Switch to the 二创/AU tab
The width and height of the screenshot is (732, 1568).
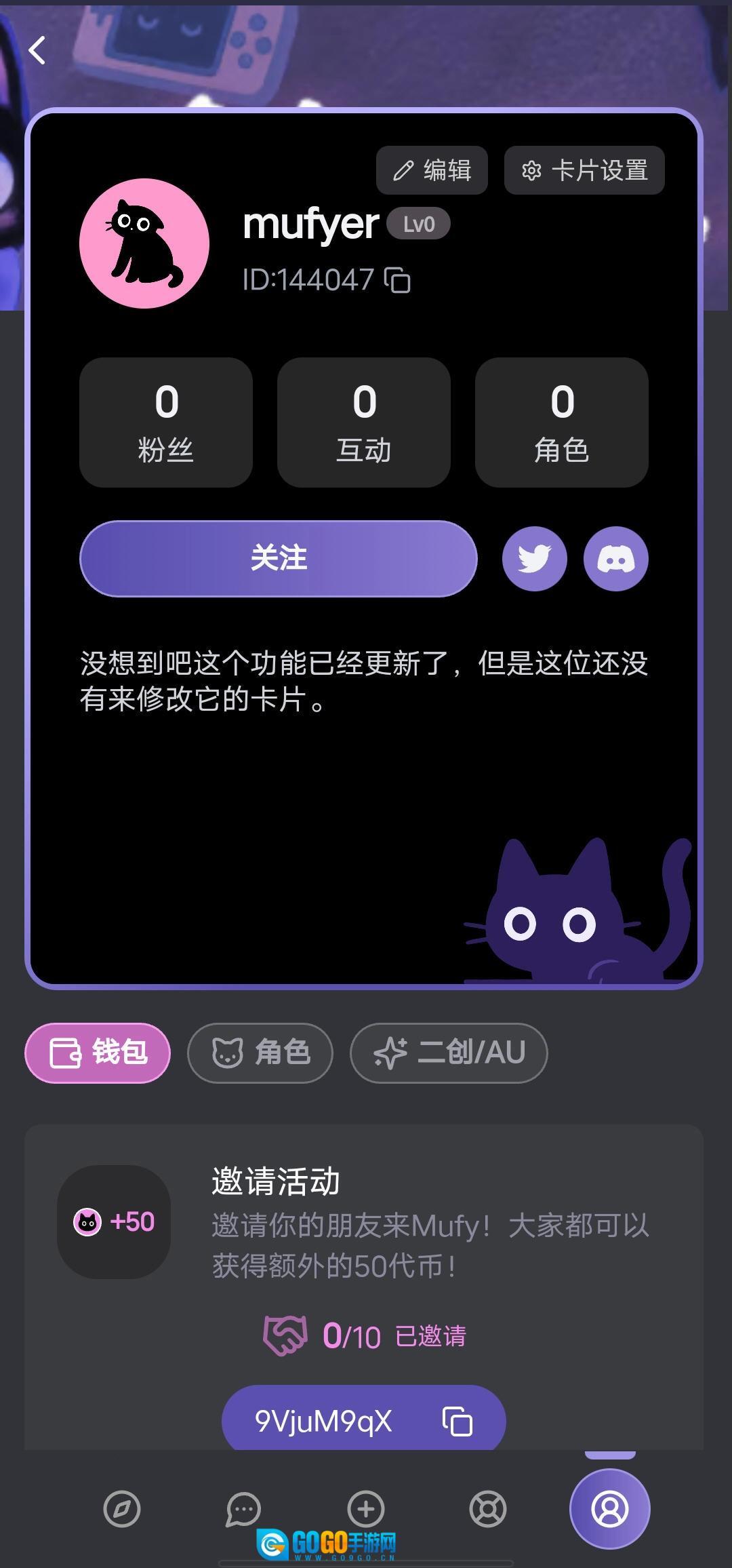(x=449, y=1053)
